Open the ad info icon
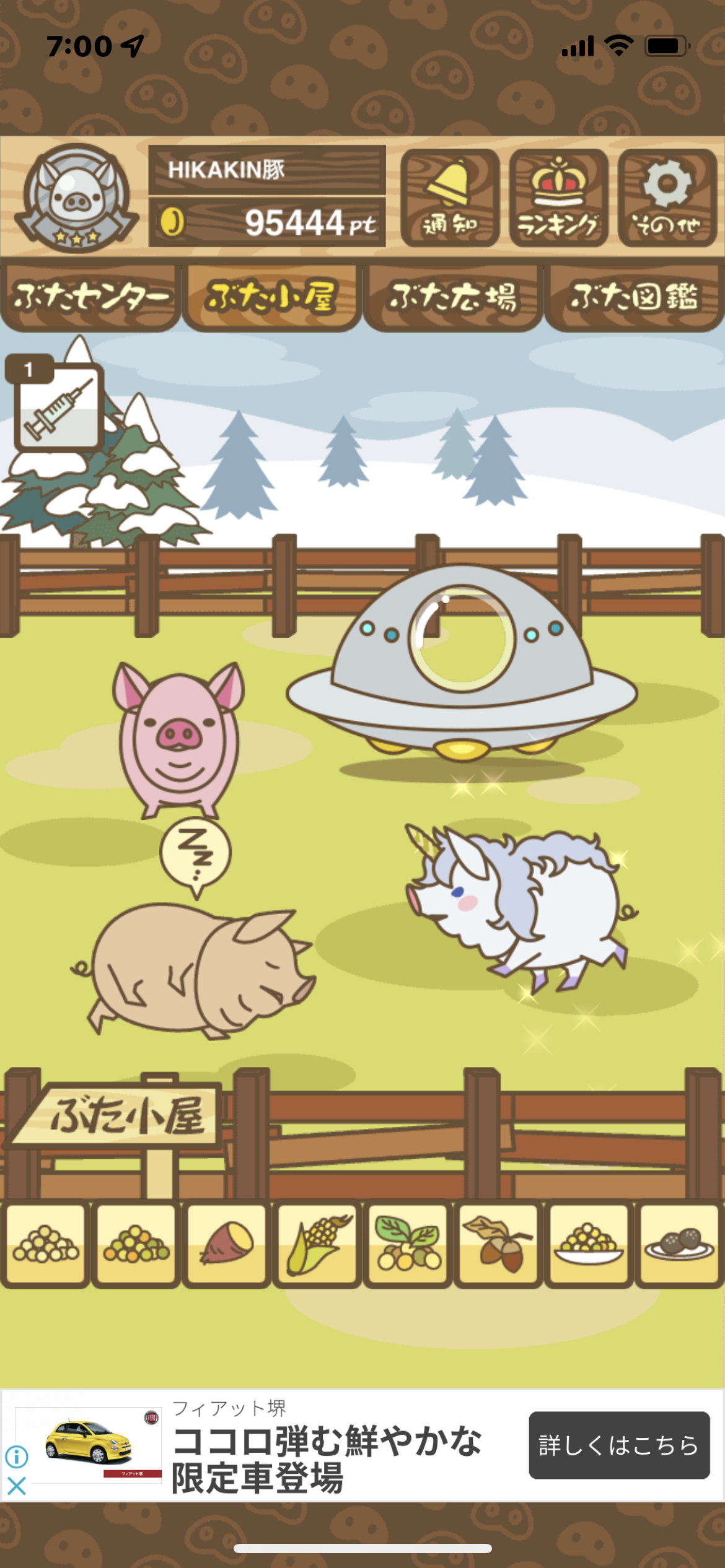 pyautogui.click(x=17, y=1457)
